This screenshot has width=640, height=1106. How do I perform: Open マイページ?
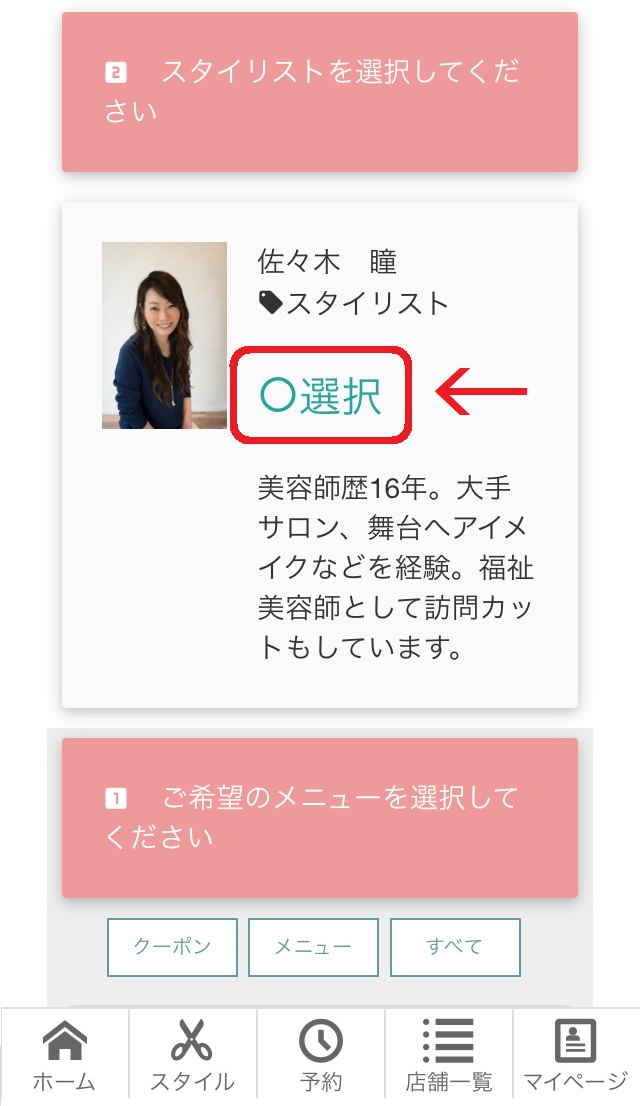coord(576,1056)
